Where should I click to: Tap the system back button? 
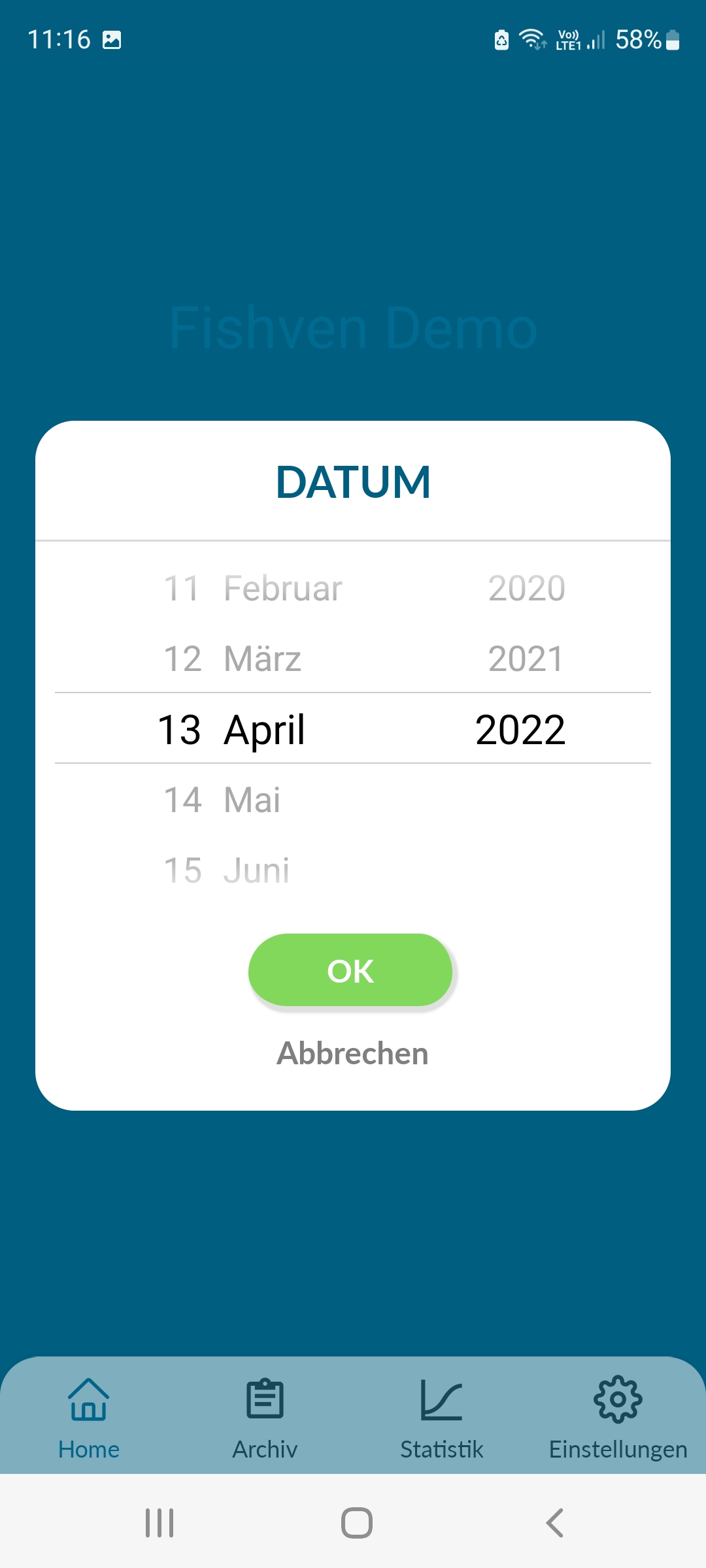[554, 1522]
